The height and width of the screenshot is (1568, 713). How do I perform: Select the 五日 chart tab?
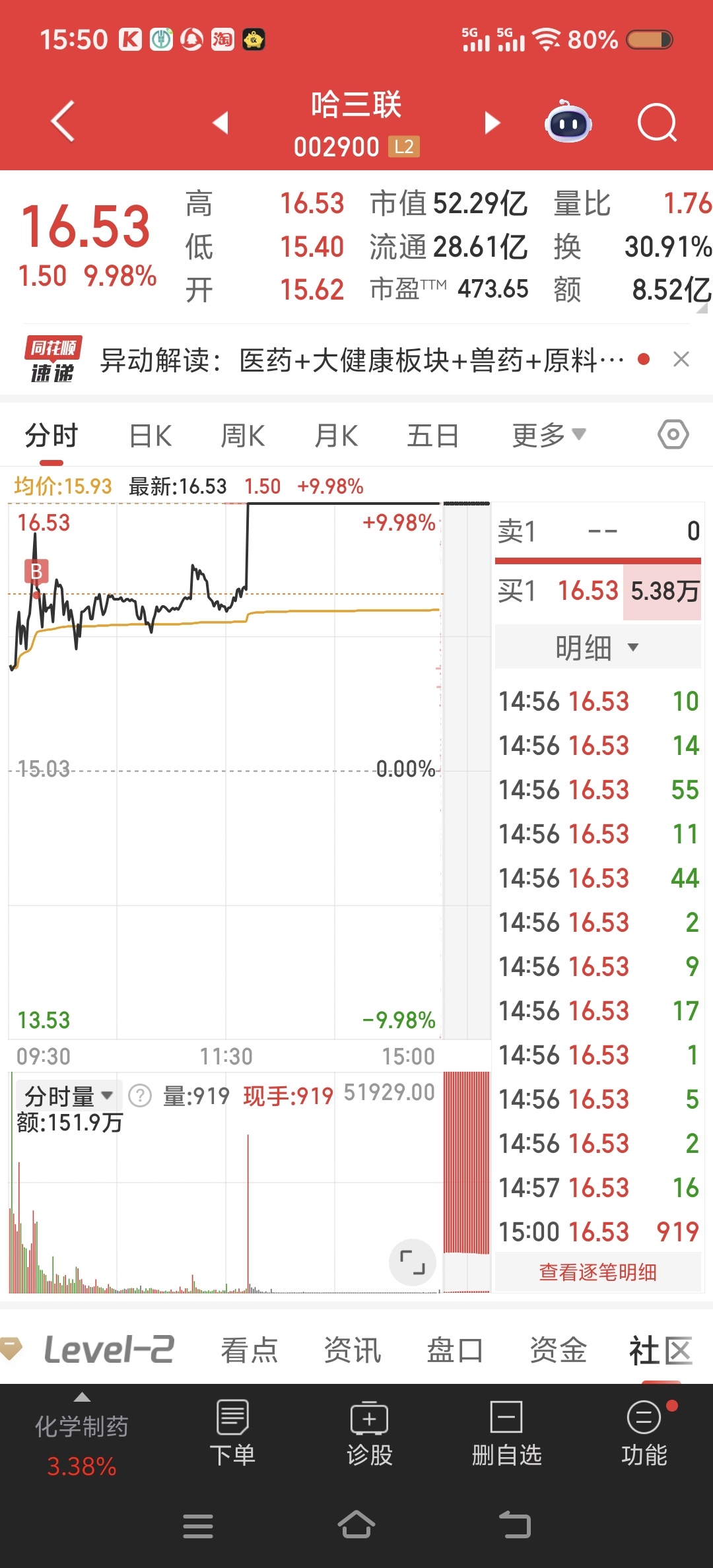click(x=433, y=436)
